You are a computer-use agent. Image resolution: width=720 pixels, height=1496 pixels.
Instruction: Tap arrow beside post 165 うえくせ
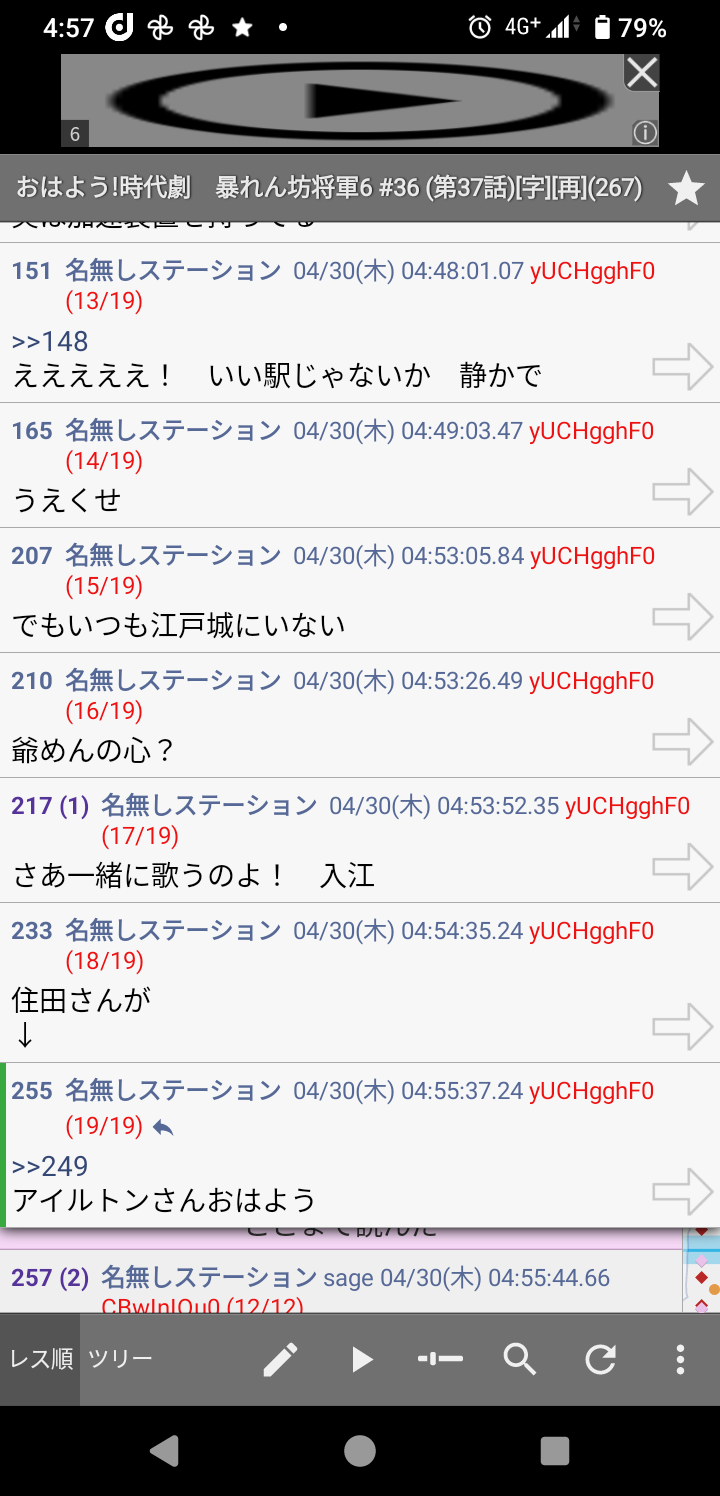[682, 491]
